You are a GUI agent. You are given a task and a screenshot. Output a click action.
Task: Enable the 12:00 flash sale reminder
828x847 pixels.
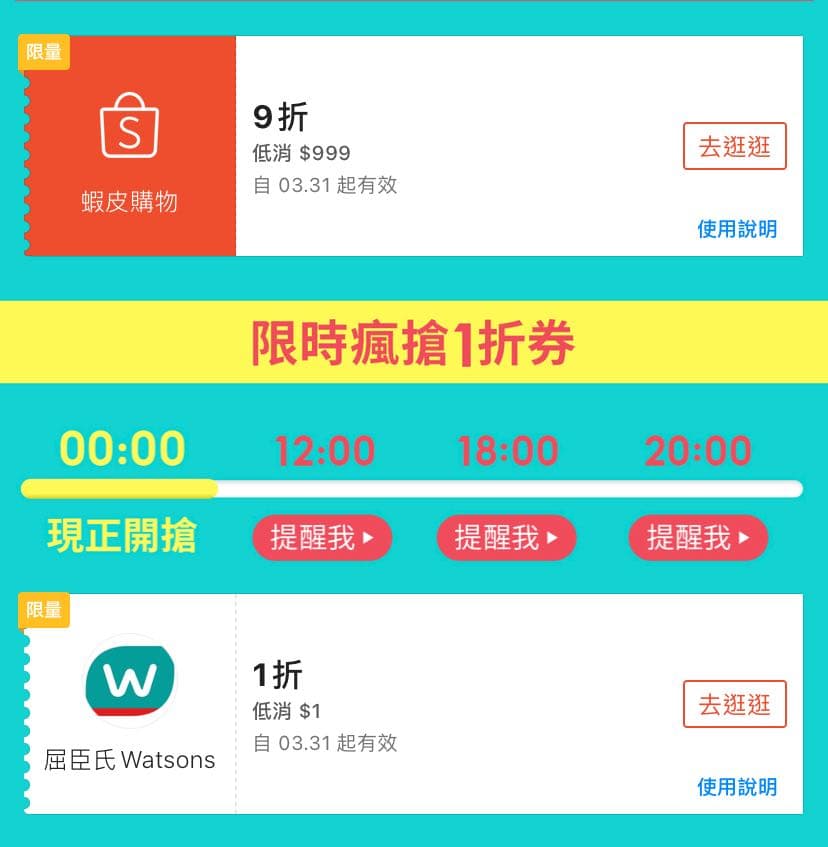(321, 537)
